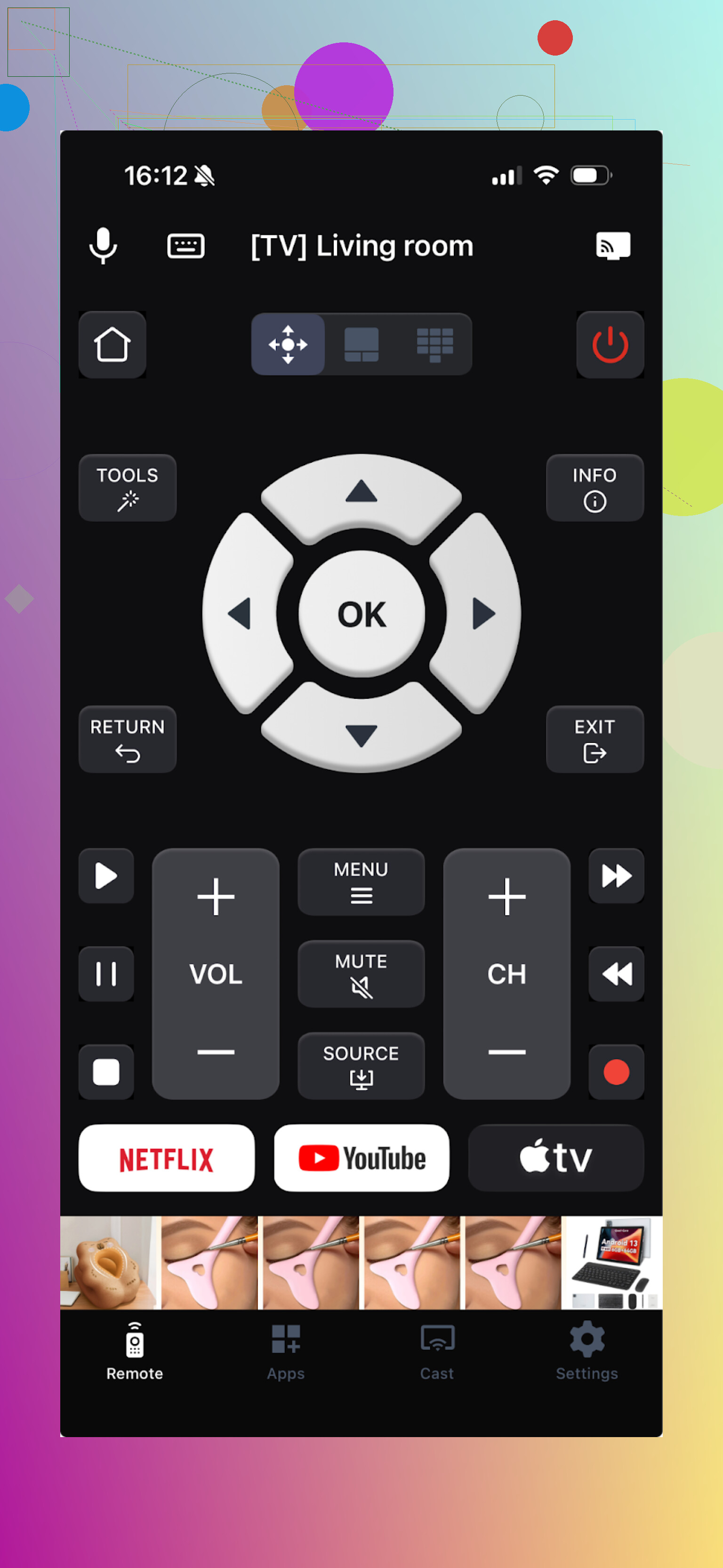Pause the playback
The width and height of the screenshot is (723, 1568).
click(106, 973)
